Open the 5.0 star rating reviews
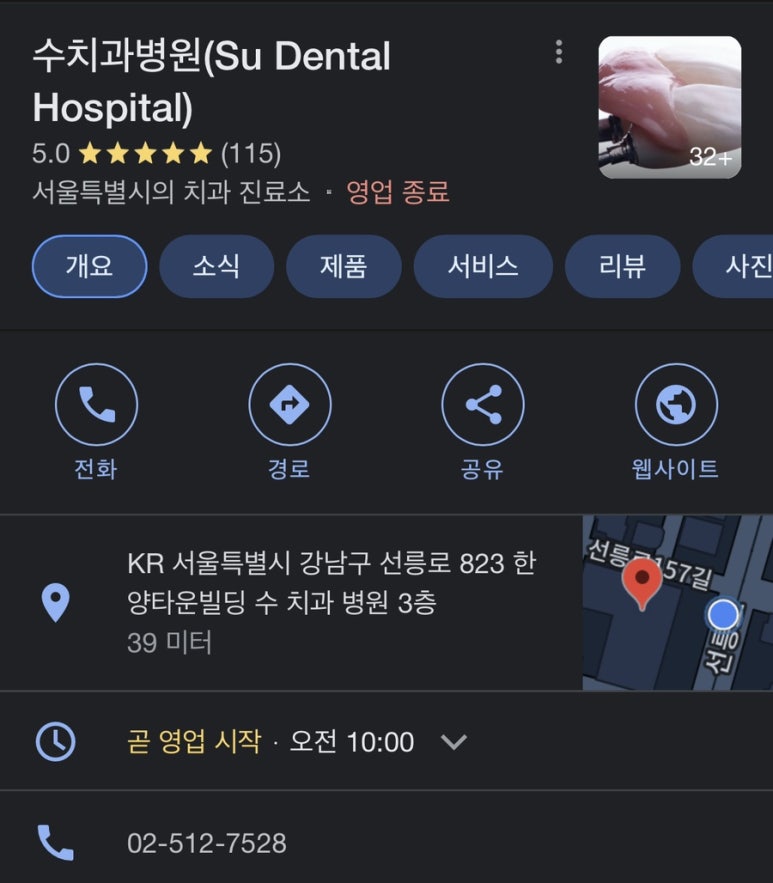Screen dimensions: 773x883 coord(156,153)
